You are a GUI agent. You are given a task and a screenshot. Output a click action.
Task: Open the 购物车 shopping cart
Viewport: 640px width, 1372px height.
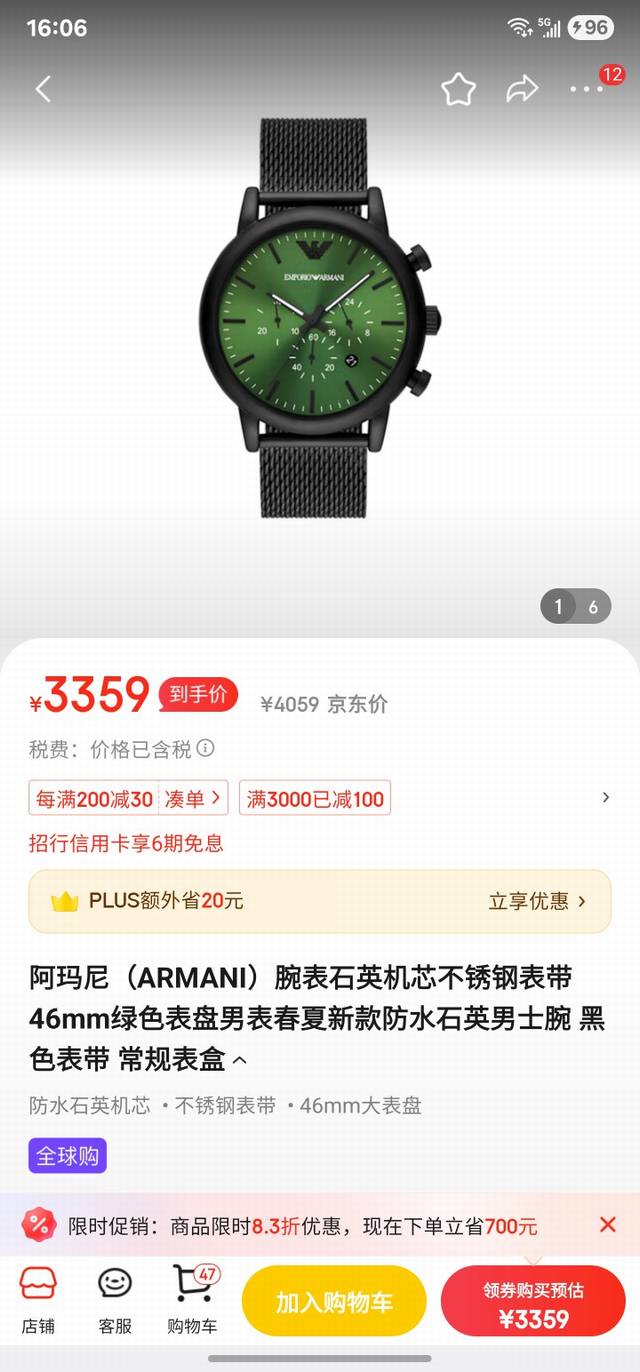pos(192,1300)
